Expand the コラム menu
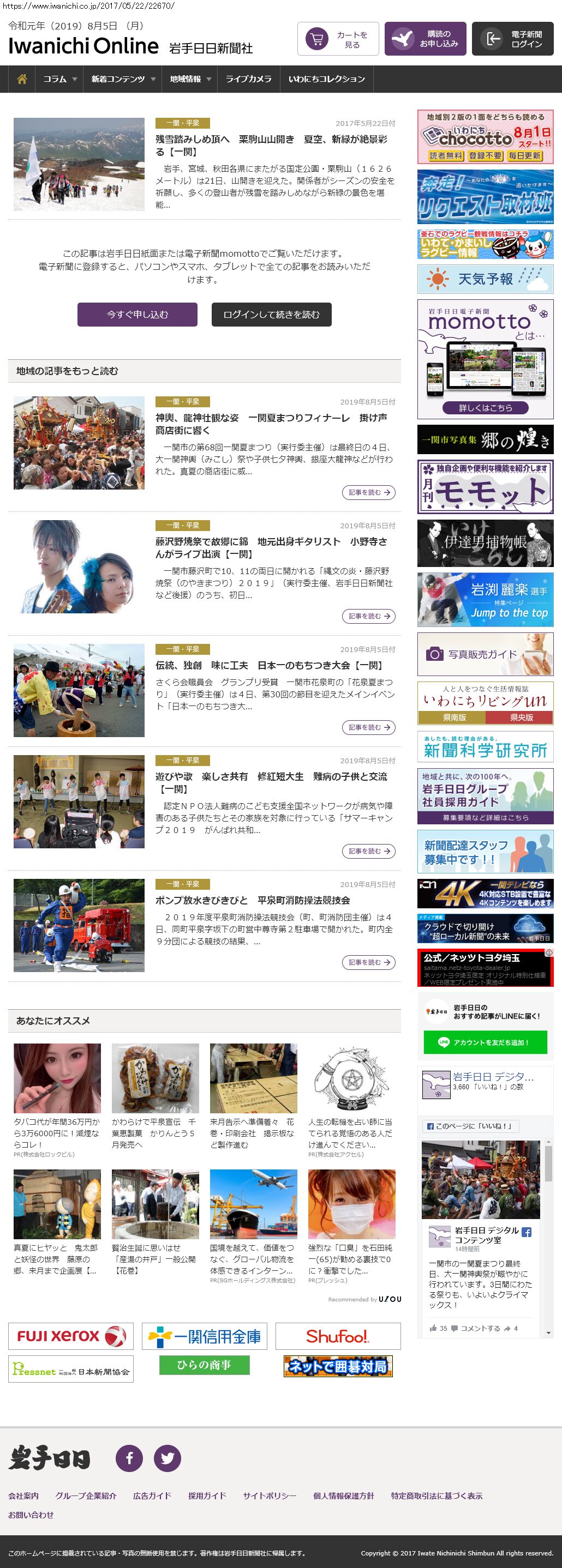The height and width of the screenshot is (1568, 562). pos(59,79)
